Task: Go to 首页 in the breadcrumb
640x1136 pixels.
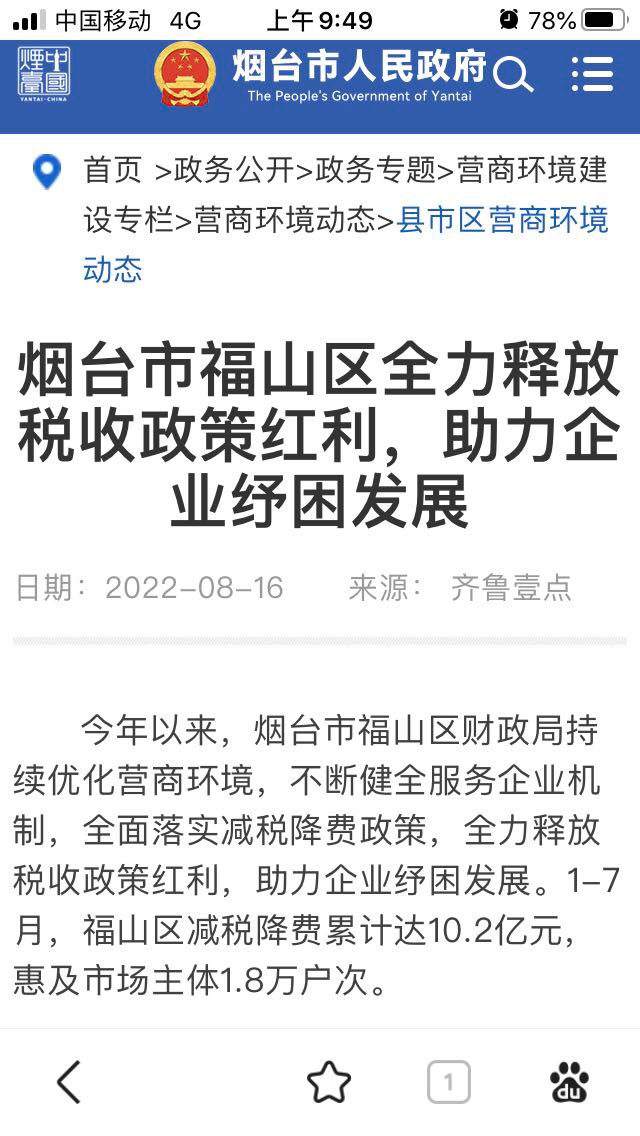Action: point(113,171)
